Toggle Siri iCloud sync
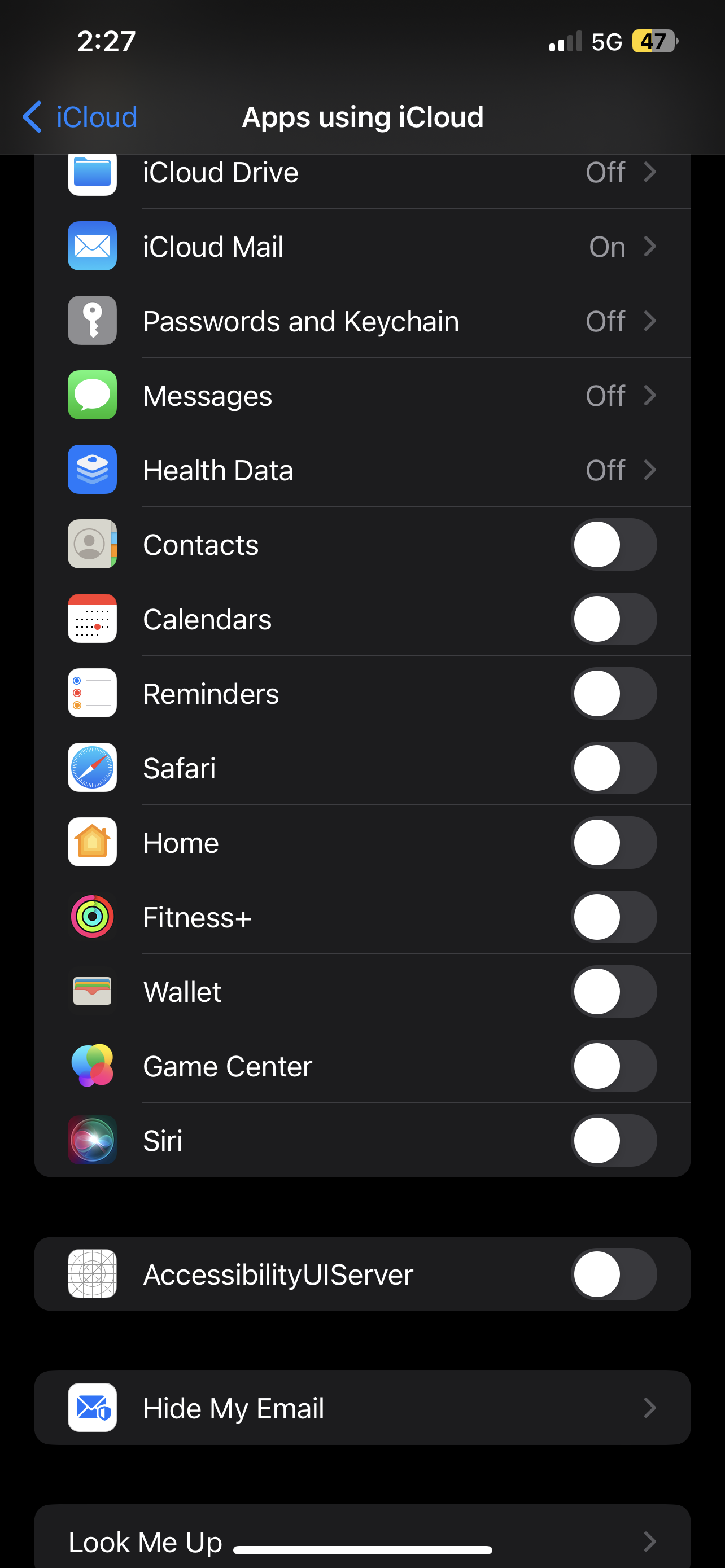The height and width of the screenshot is (1568, 725). 613,1140
